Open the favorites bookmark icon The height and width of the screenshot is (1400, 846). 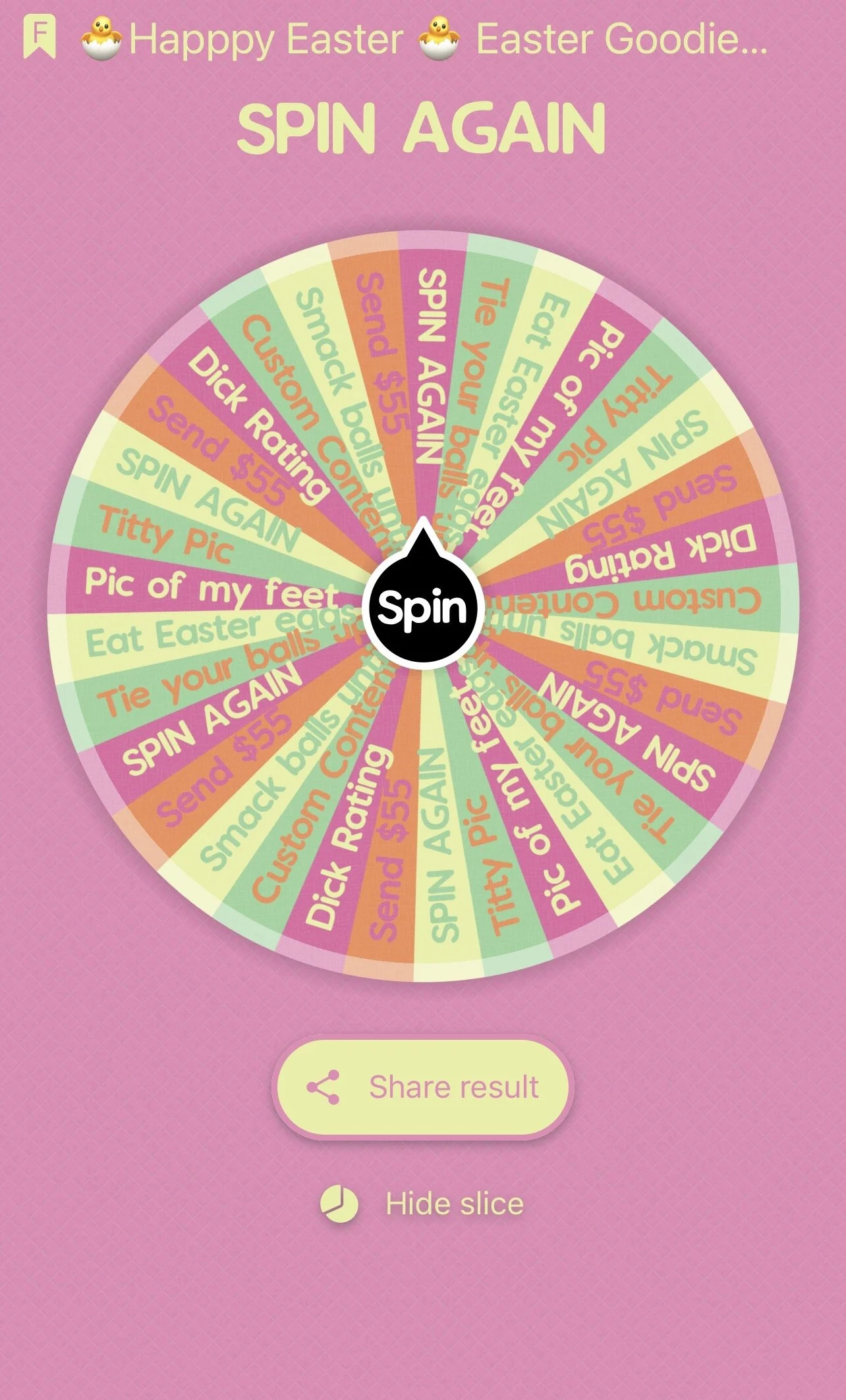pyautogui.click(x=40, y=38)
